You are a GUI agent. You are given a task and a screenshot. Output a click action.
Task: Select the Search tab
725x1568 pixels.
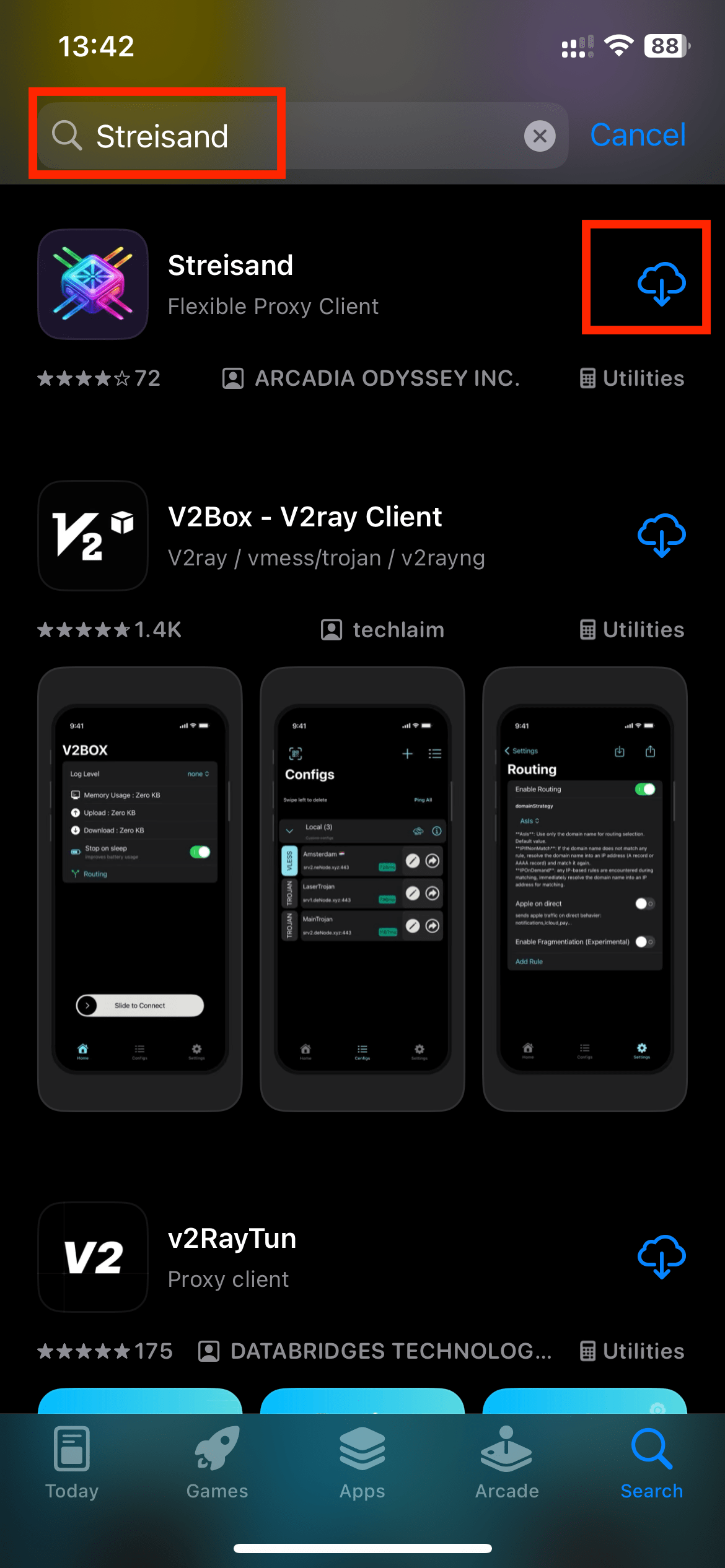(652, 1463)
